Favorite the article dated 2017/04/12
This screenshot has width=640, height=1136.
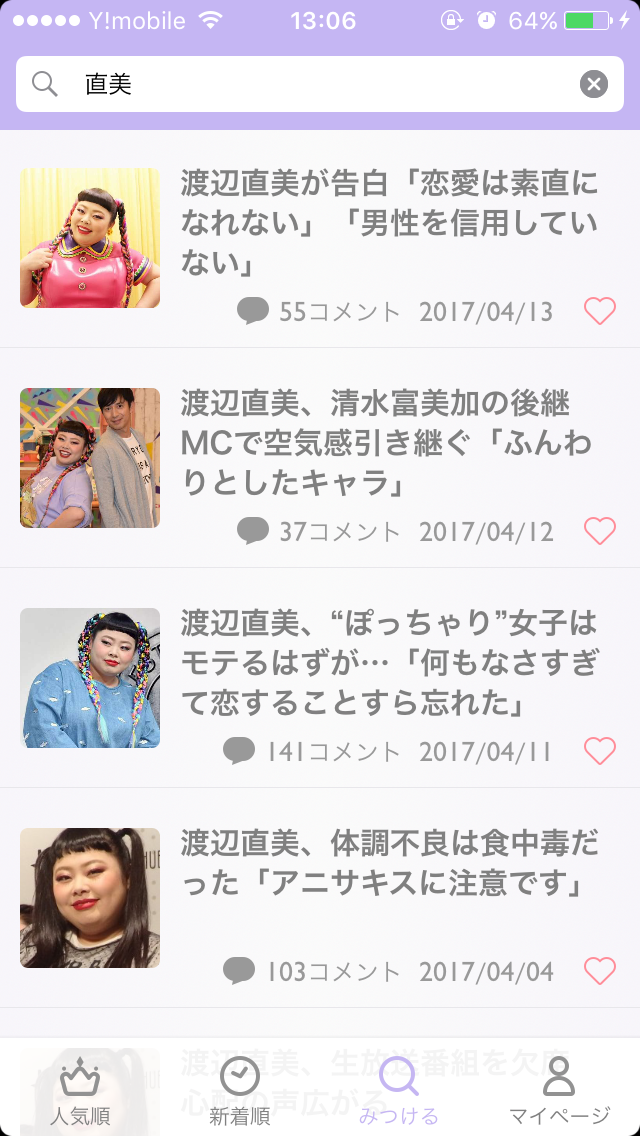coord(599,531)
